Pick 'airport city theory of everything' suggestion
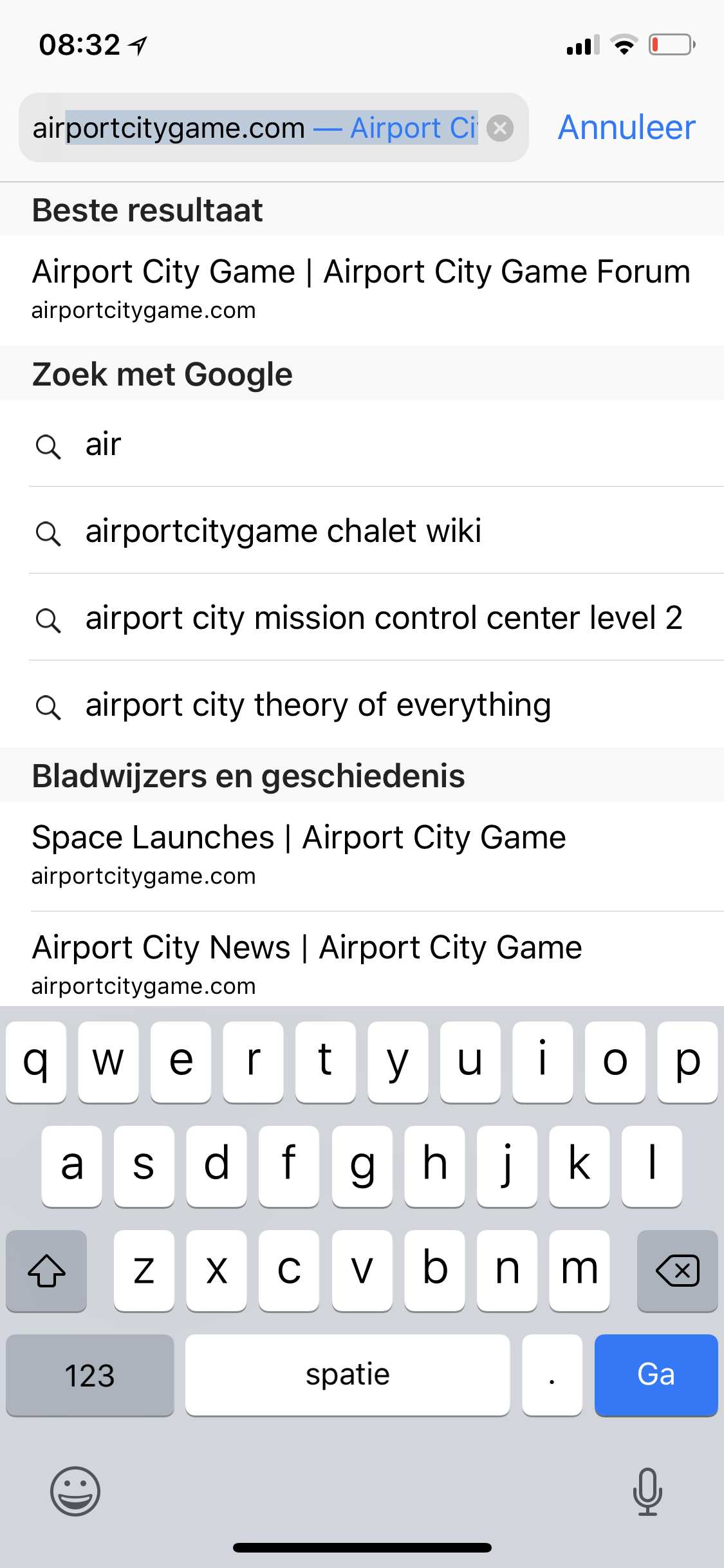724x1568 pixels. [362, 704]
